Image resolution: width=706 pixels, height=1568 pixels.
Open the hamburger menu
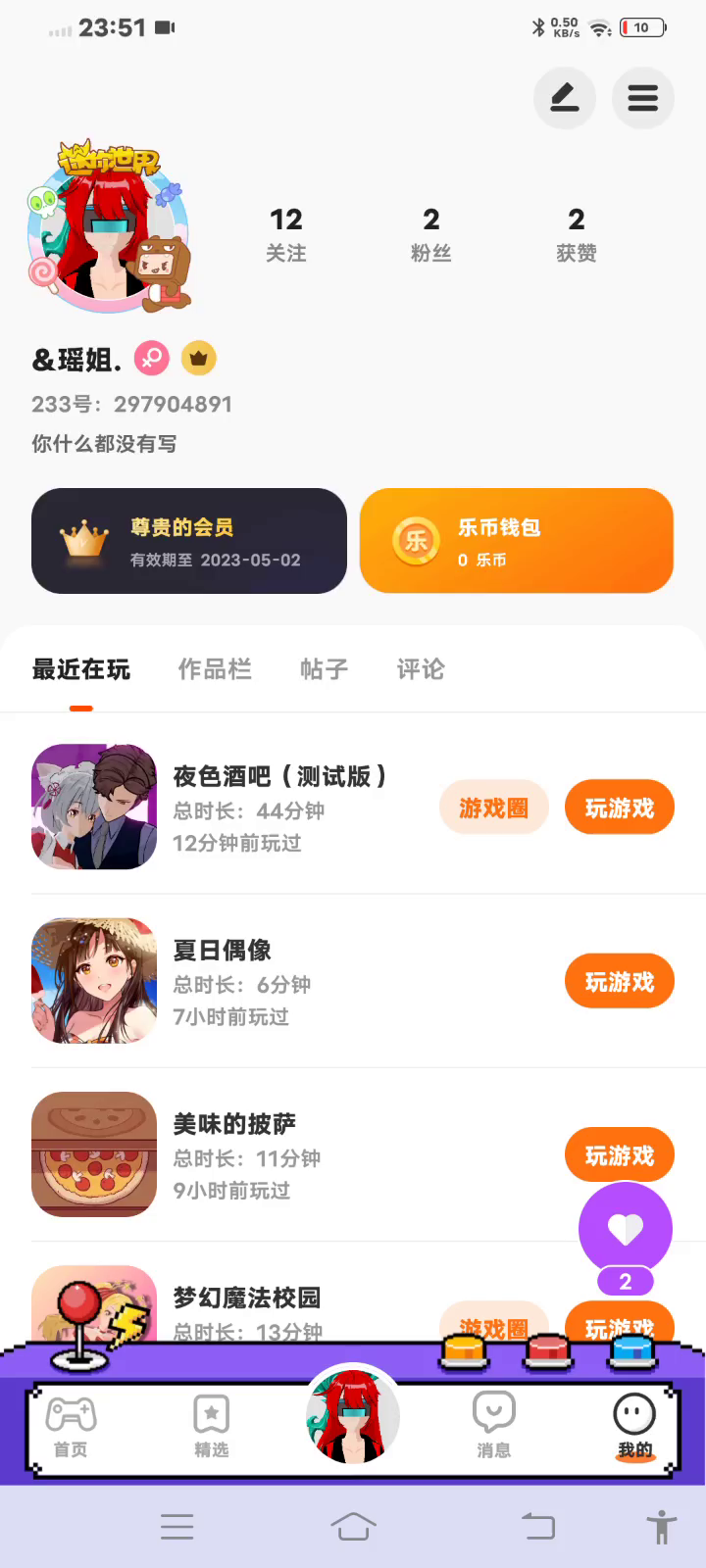coord(642,98)
